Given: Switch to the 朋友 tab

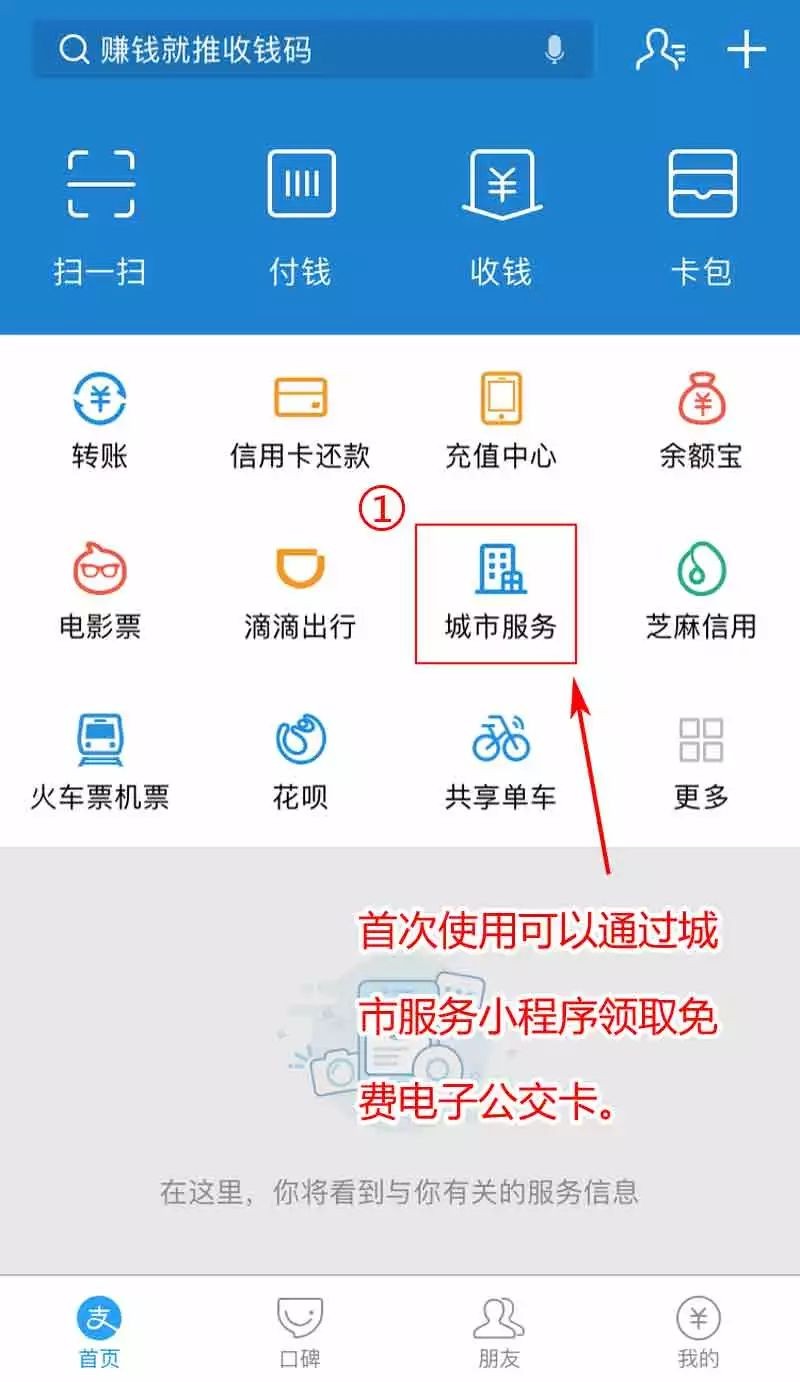Looking at the screenshot, I should [x=499, y=1332].
